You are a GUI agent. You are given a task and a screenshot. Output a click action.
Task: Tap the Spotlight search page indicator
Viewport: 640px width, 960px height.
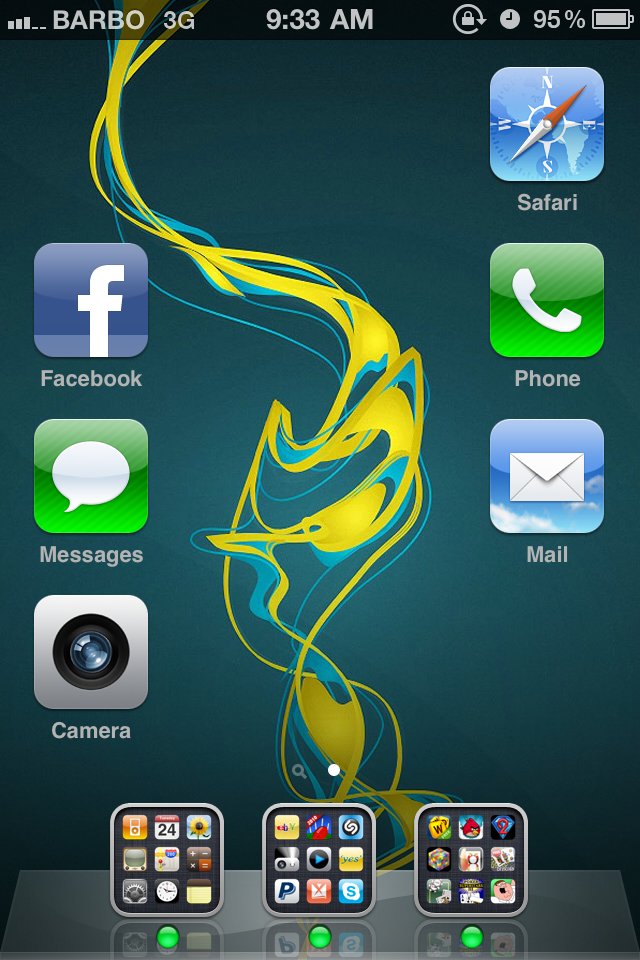(x=298, y=770)
